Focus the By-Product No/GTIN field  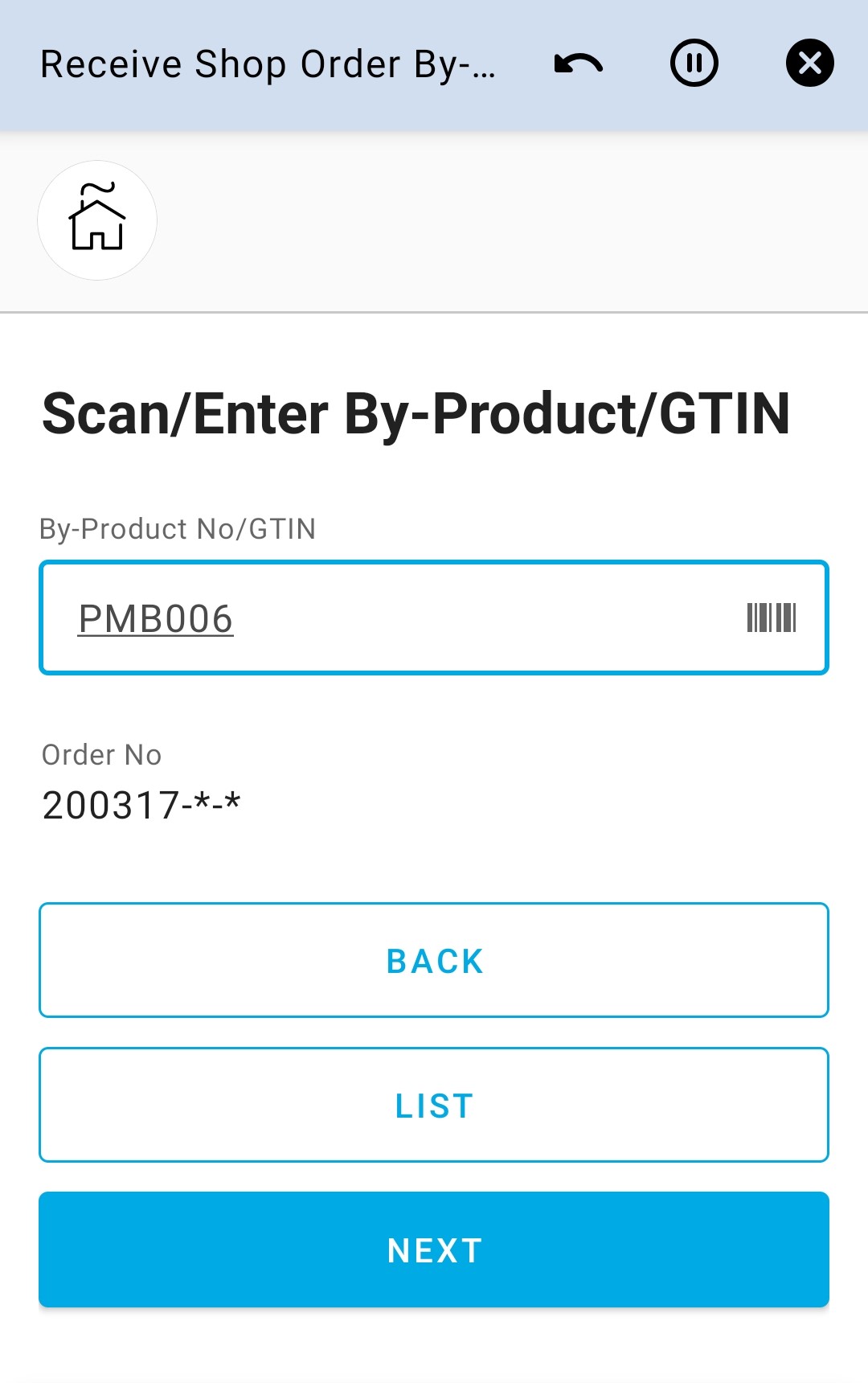pyautogui.click(x=402, y=618)
